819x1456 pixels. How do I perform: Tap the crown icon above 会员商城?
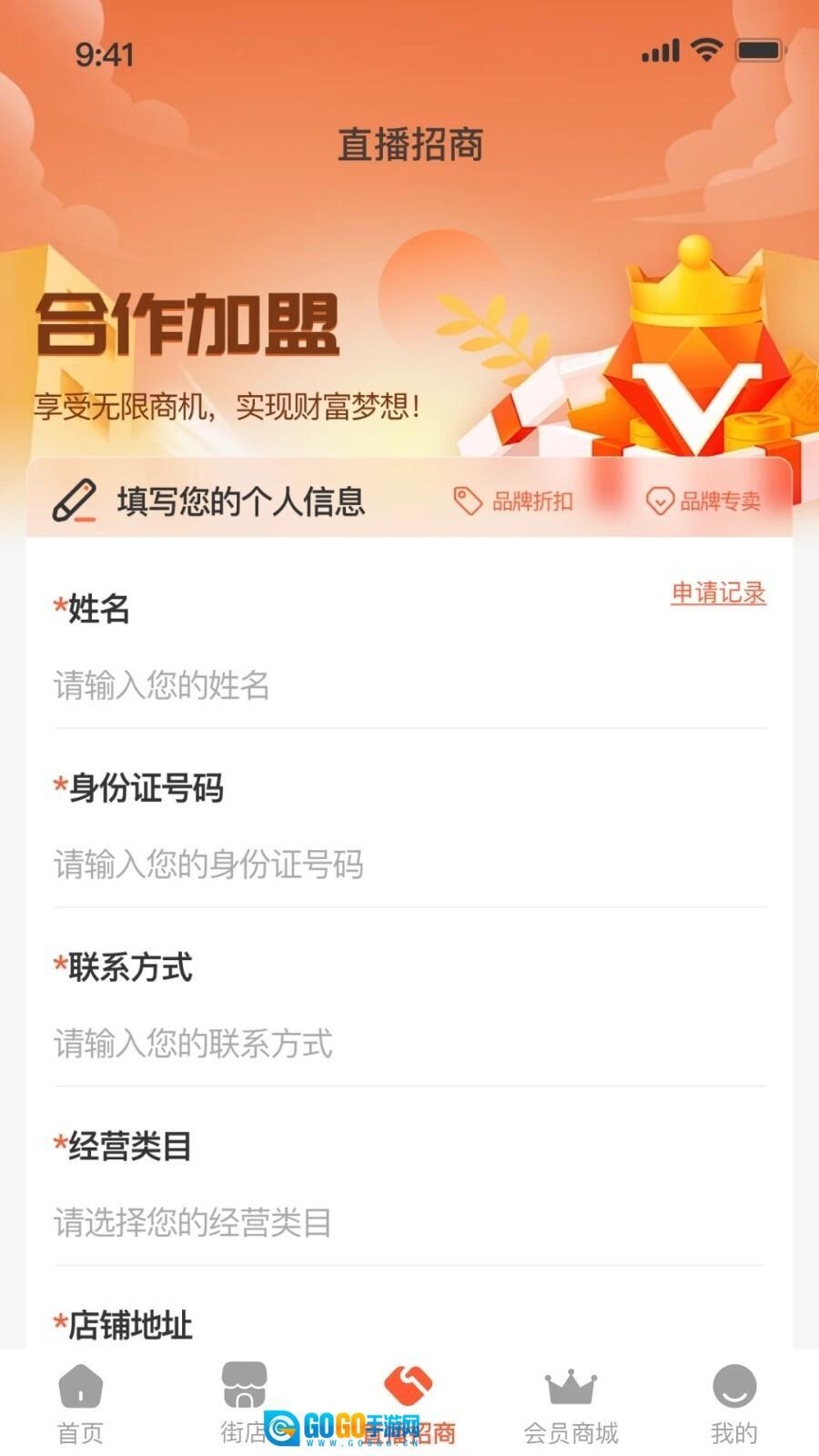pyautogui.click(x=571, y=1386)
